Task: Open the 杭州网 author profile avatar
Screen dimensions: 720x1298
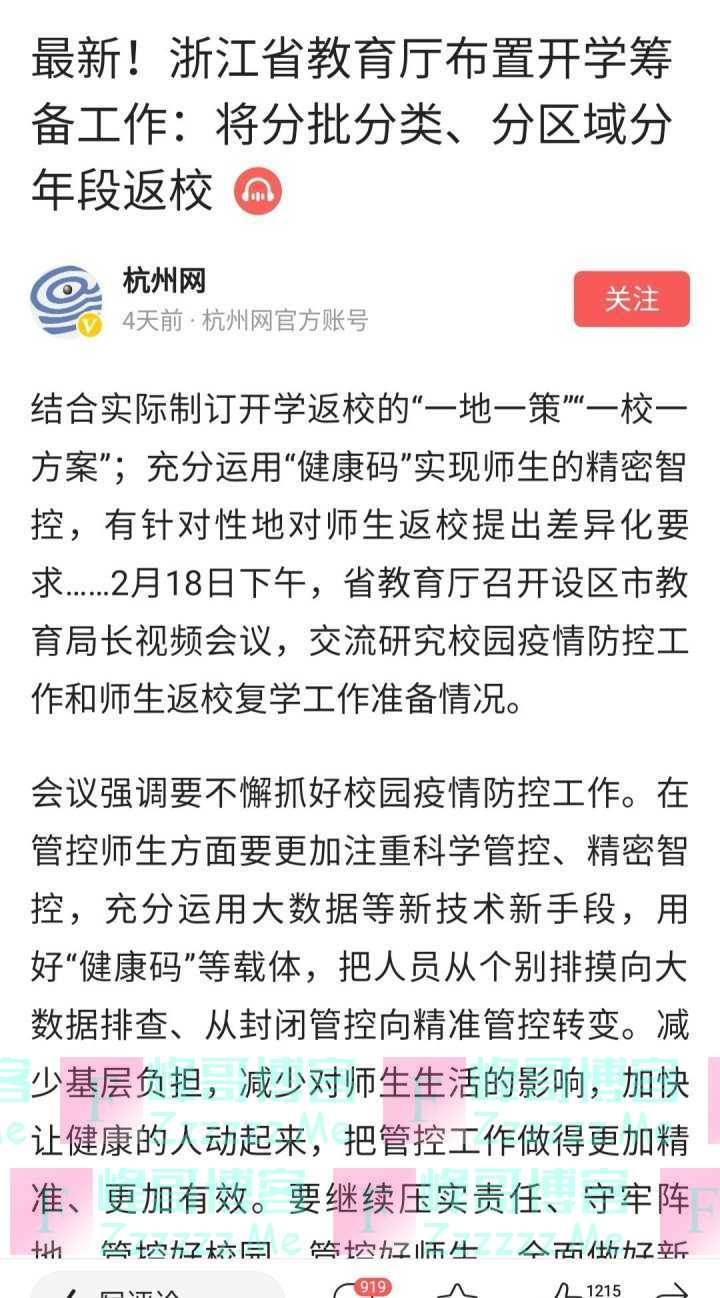Action: pos(66,301)
